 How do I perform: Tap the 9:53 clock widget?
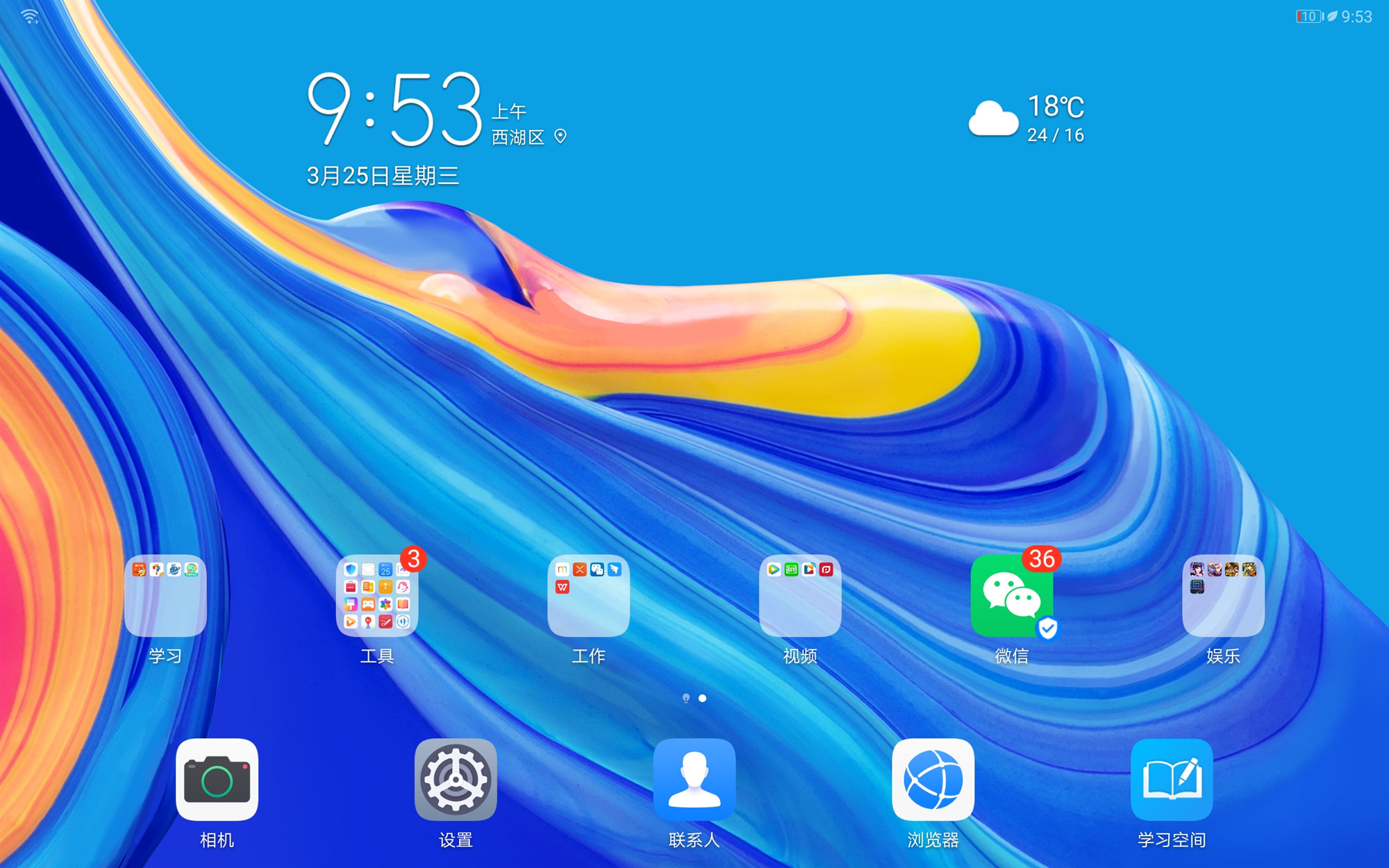click(394, 110)
